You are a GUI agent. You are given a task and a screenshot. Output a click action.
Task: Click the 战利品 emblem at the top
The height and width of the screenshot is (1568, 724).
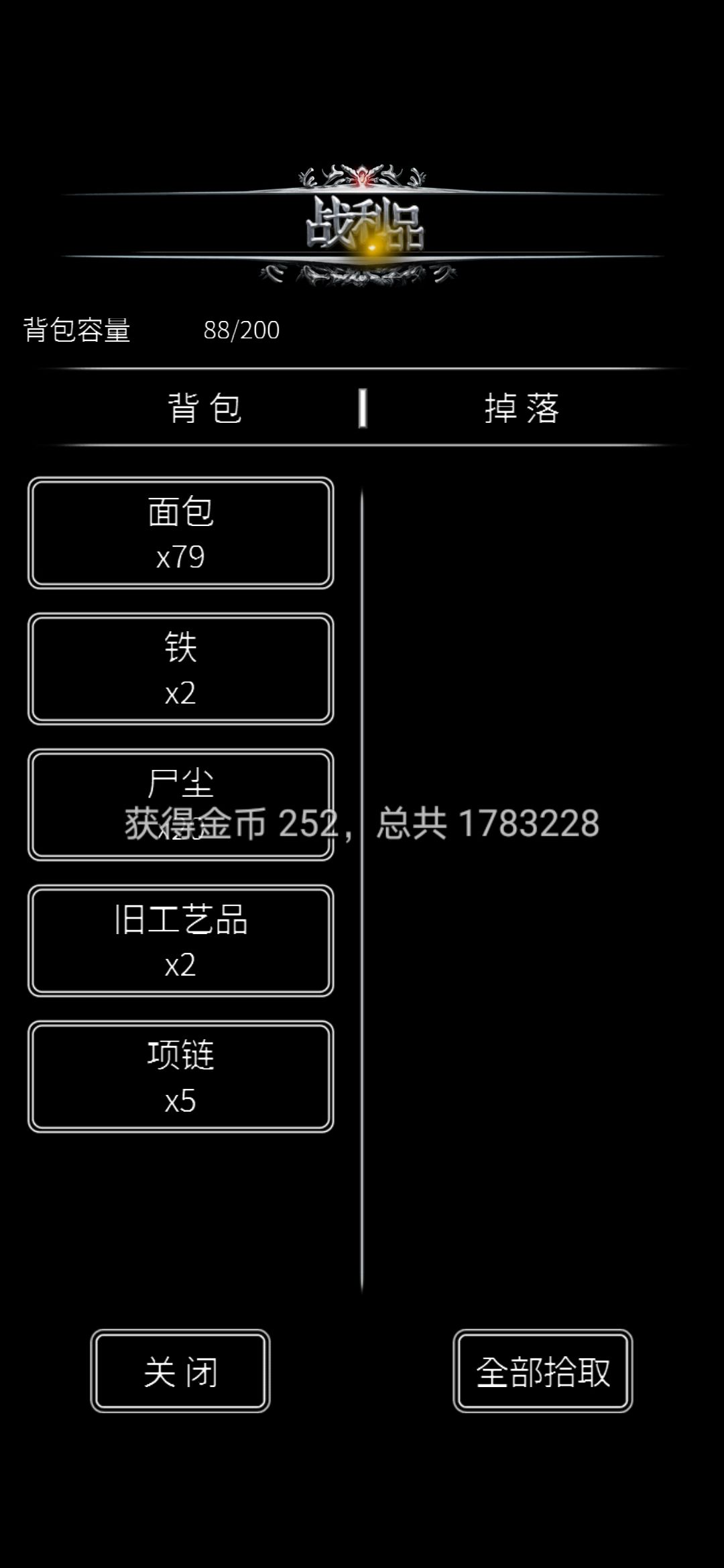pos(362,221)
